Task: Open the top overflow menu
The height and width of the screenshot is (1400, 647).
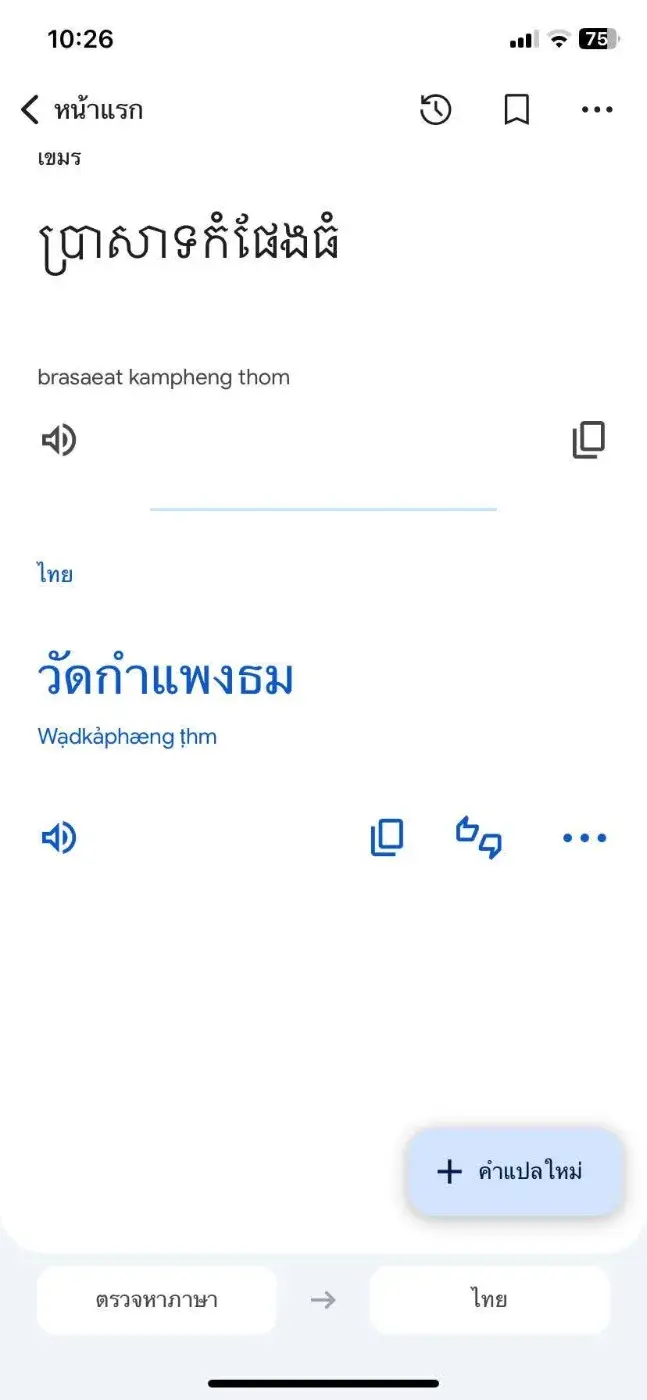Action: pyautogui.click(x=597, y=110)
